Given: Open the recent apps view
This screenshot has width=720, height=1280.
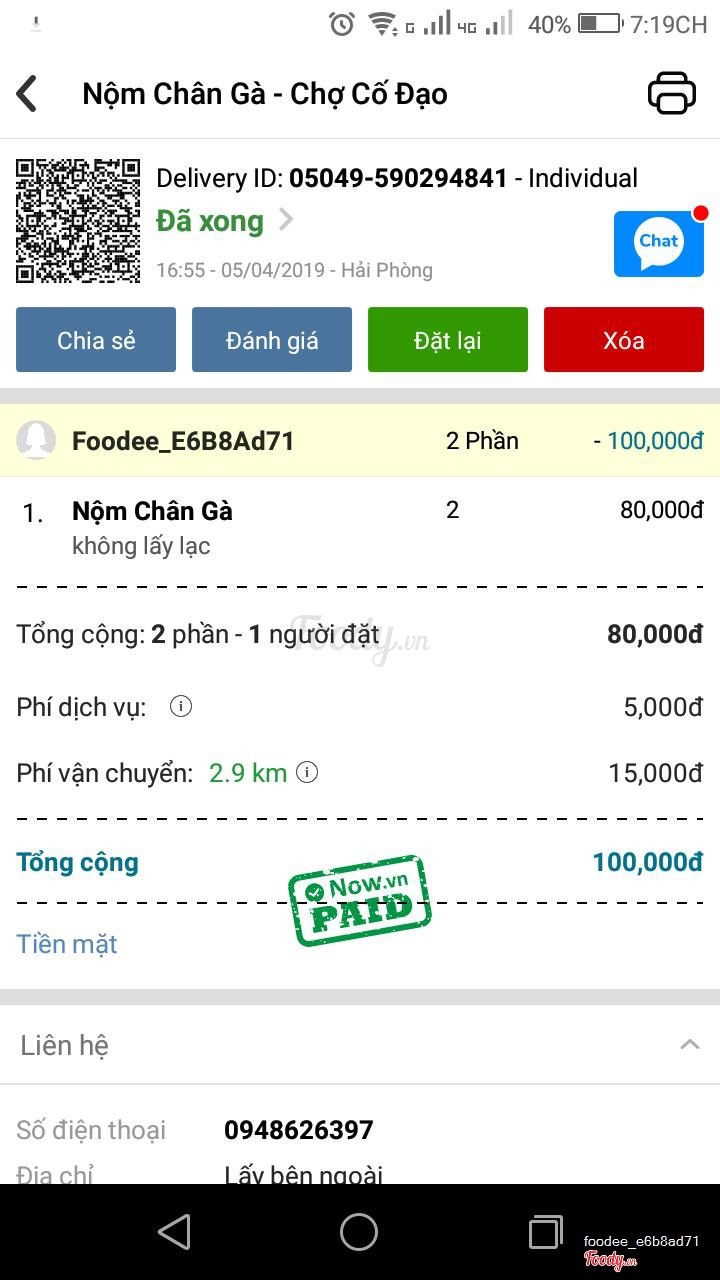Looking at the screenshot, I should [545, 1232].
